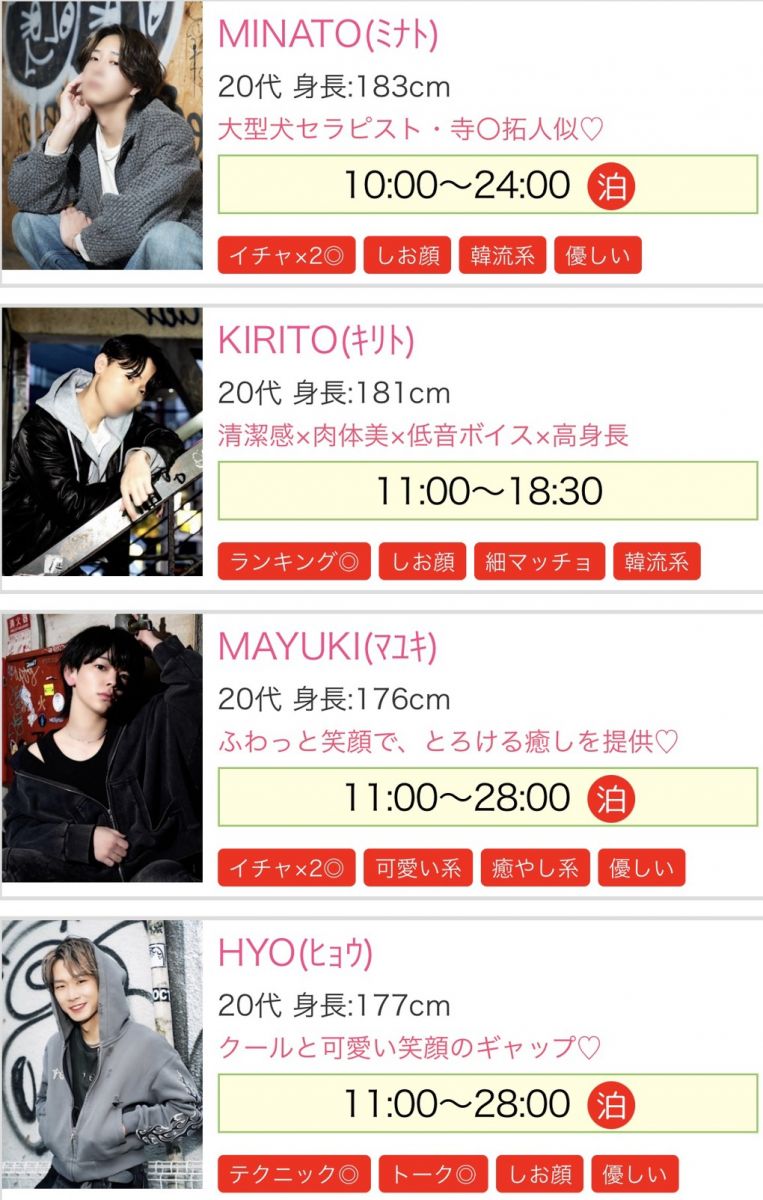The width and height of the screenshot is (763, 1200).
Task: Select the 韓流系 tag under MINATO
Action: (503, 256)
